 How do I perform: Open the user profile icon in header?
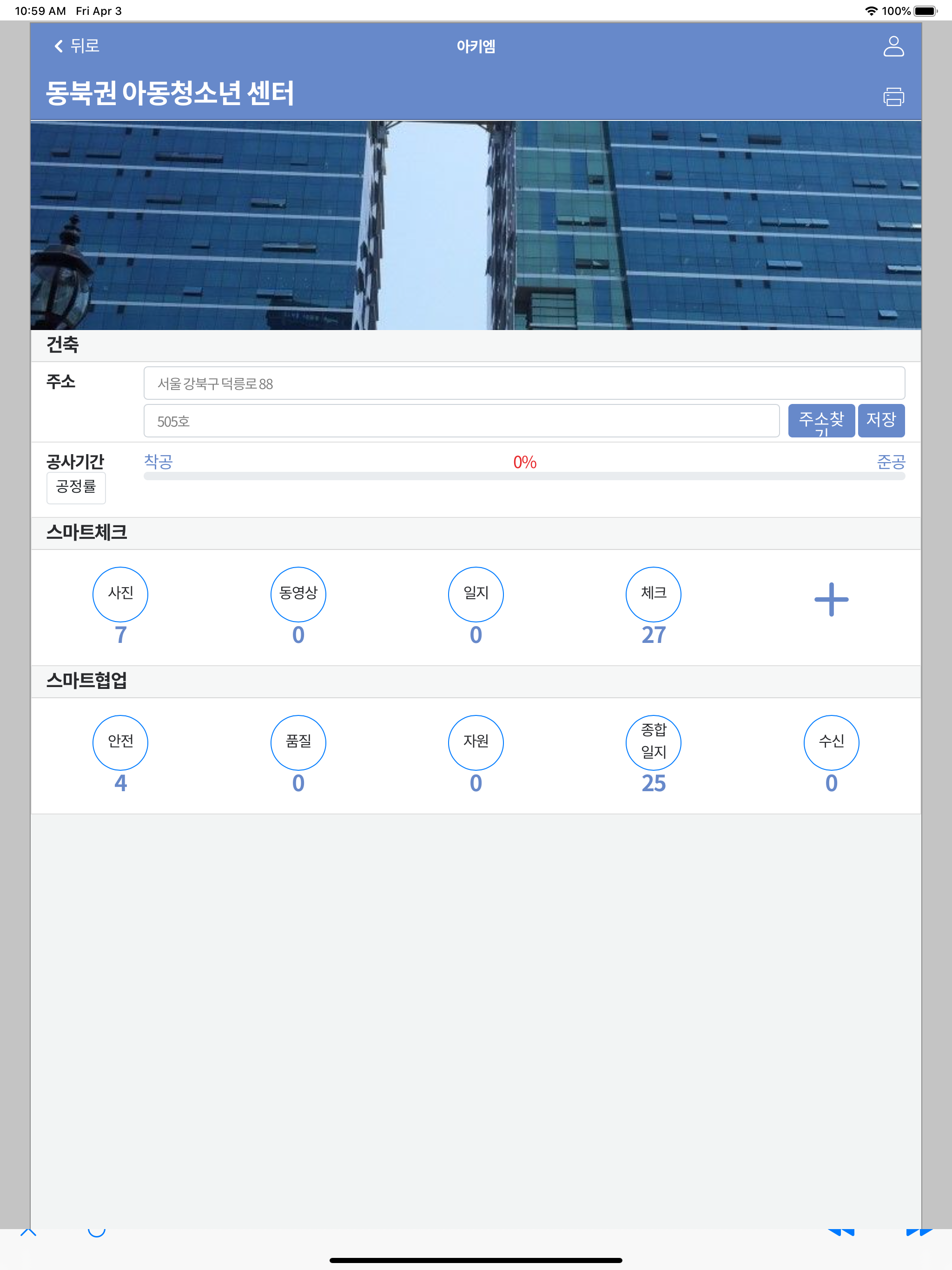[893, 46]
